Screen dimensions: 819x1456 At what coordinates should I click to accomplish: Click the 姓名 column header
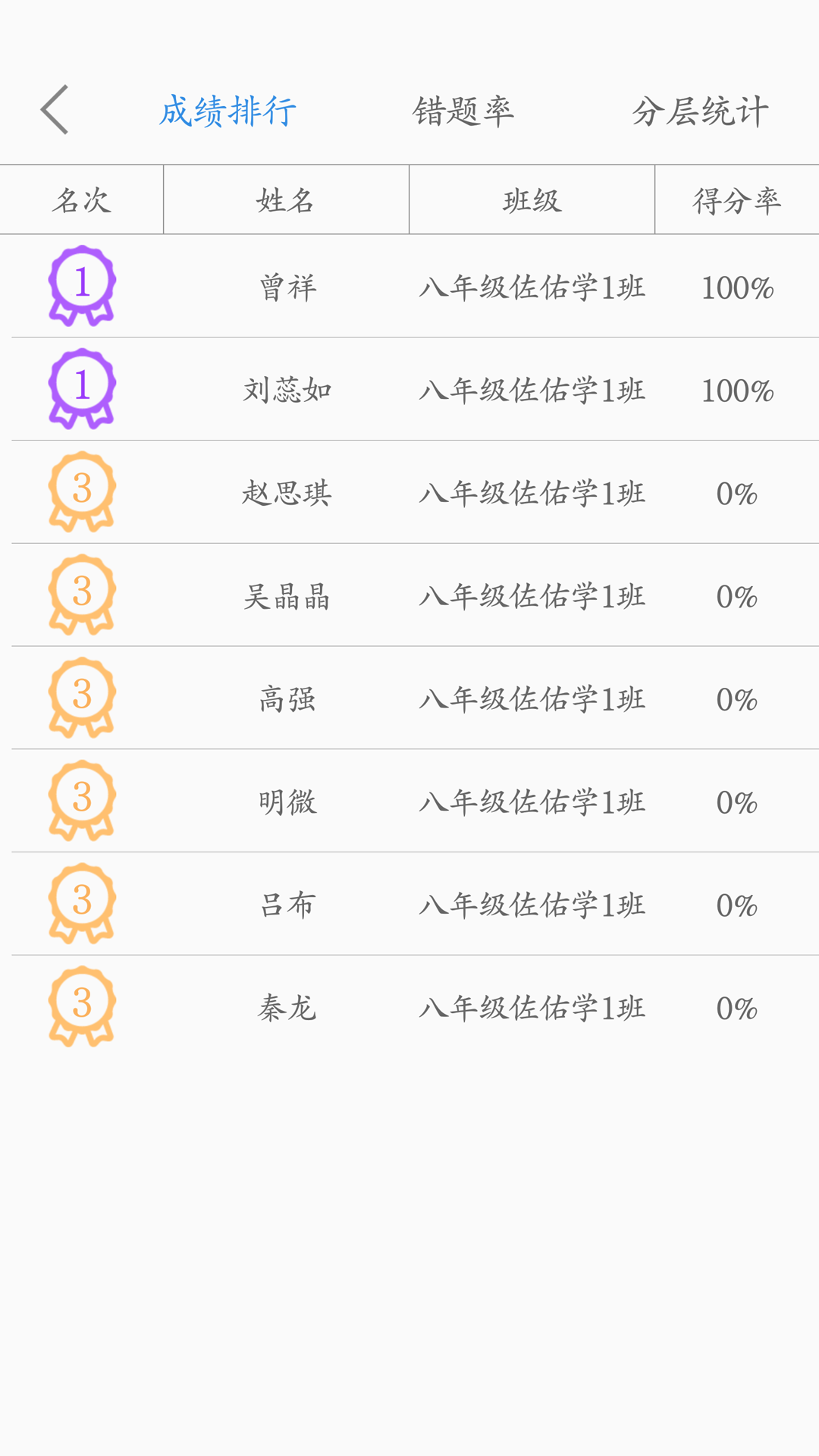pyautogui.click(x=284, y=199)
